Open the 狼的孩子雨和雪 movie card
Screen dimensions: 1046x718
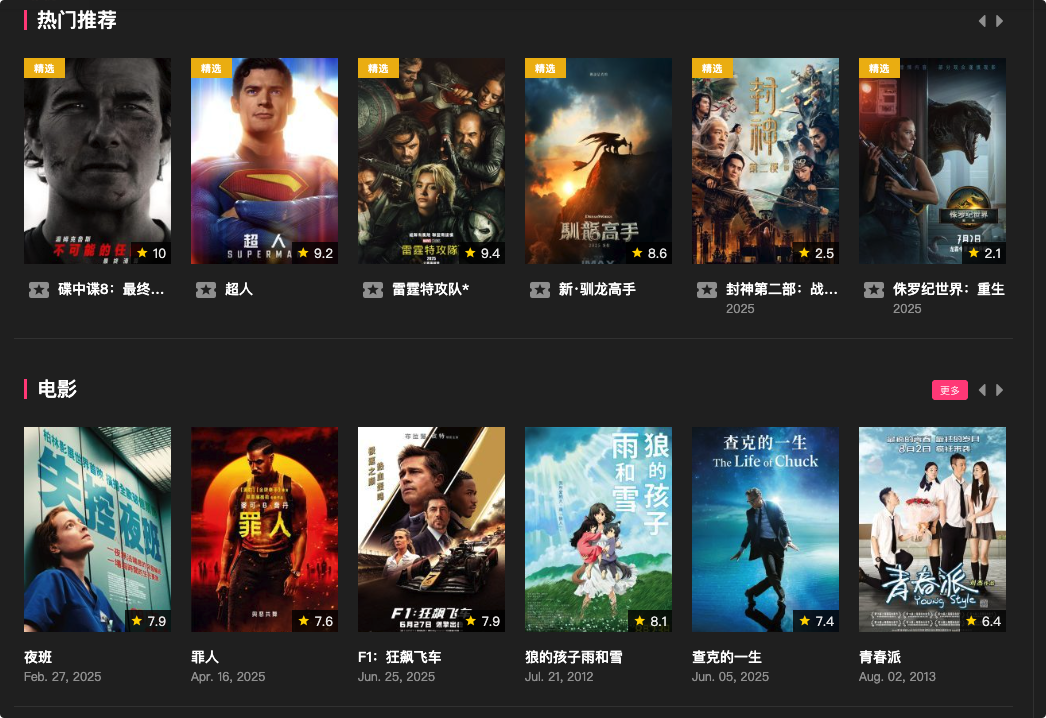click(598, 529)
